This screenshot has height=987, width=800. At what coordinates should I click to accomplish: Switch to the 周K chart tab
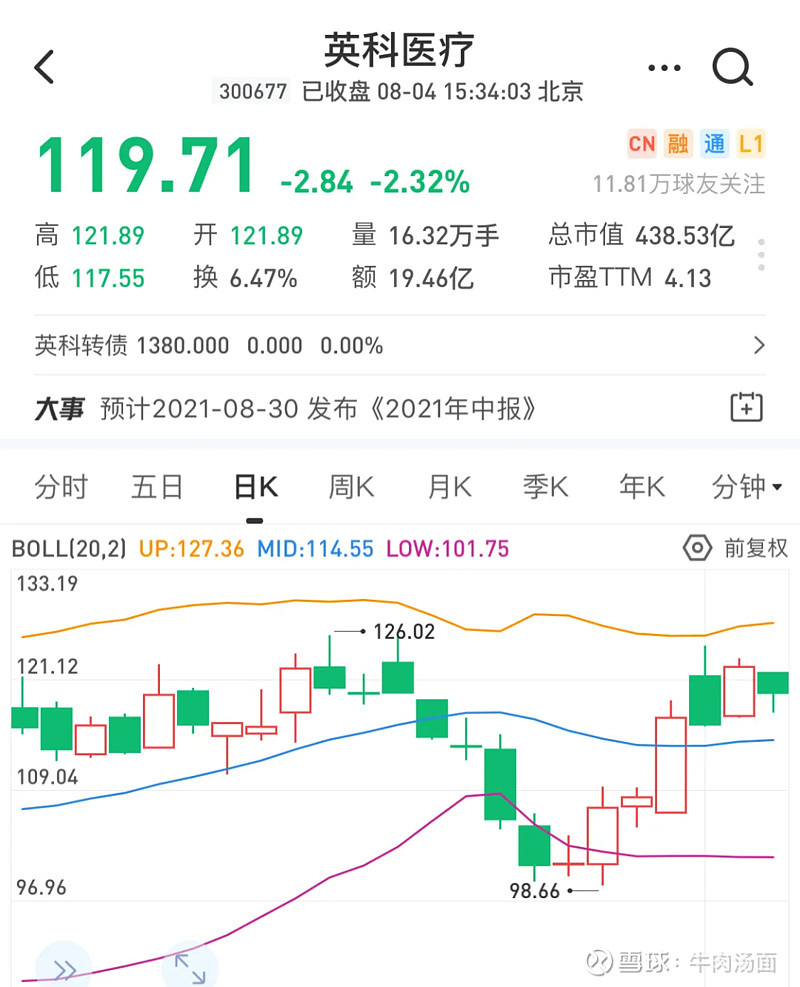click(351, 487)
